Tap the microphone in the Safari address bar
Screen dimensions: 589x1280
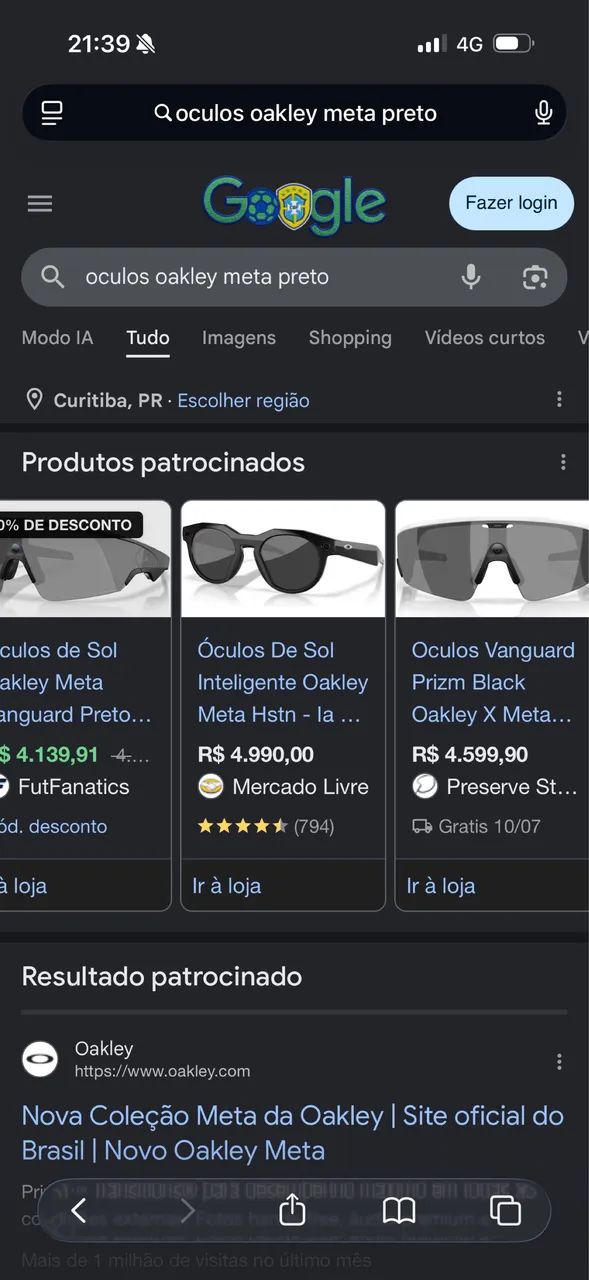coord(543,113)
